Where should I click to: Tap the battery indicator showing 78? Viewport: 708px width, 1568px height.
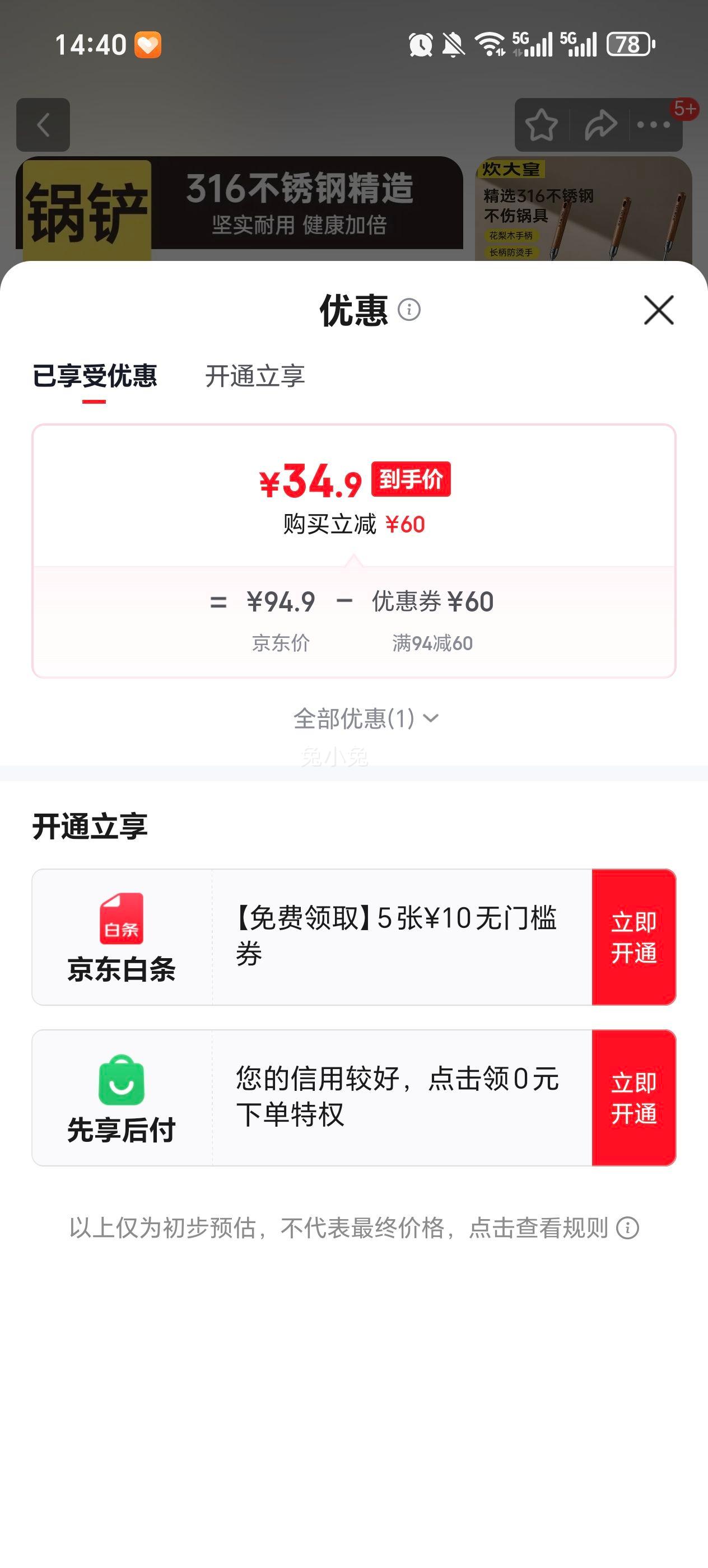(x=627, y=44)
